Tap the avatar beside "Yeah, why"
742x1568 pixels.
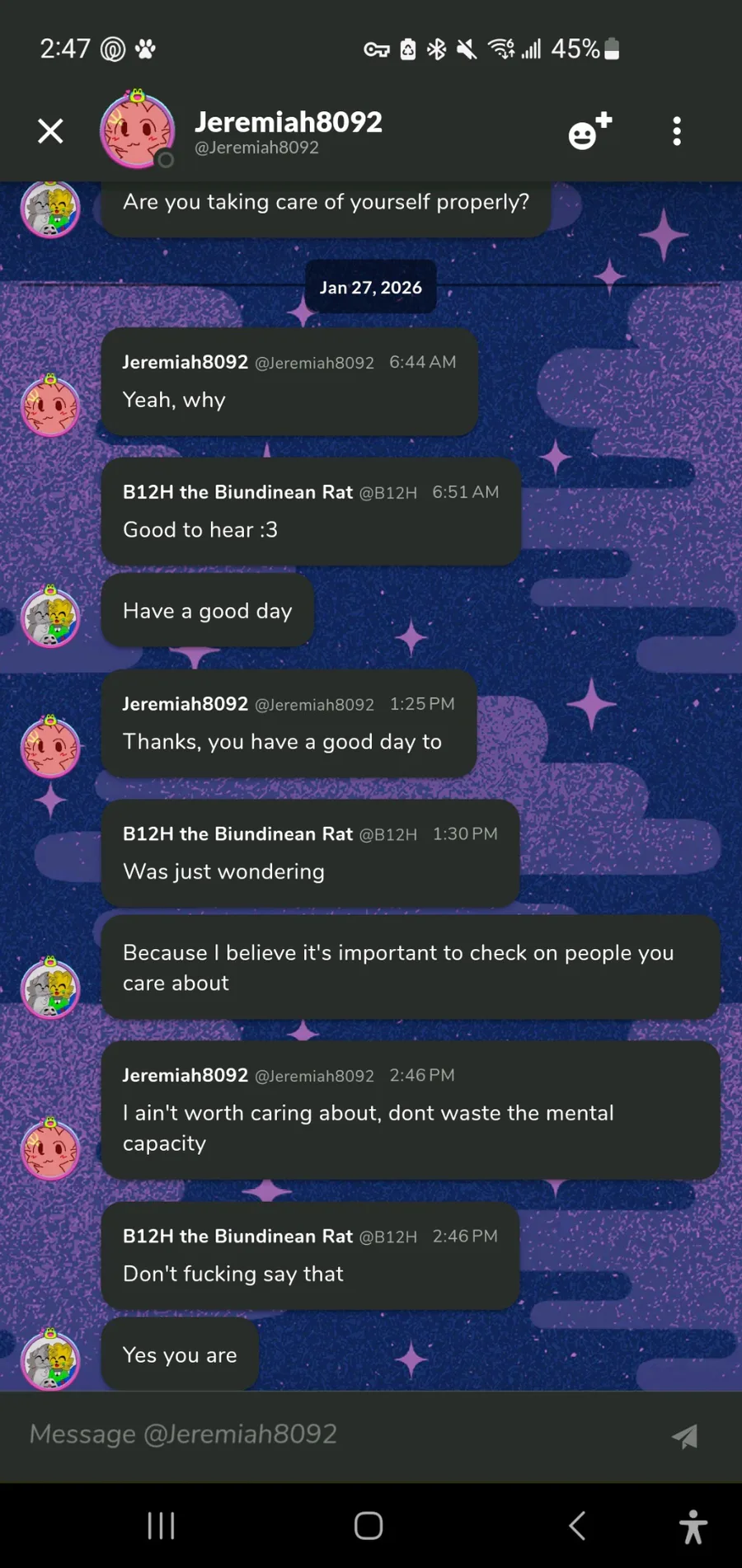point(50,405)
